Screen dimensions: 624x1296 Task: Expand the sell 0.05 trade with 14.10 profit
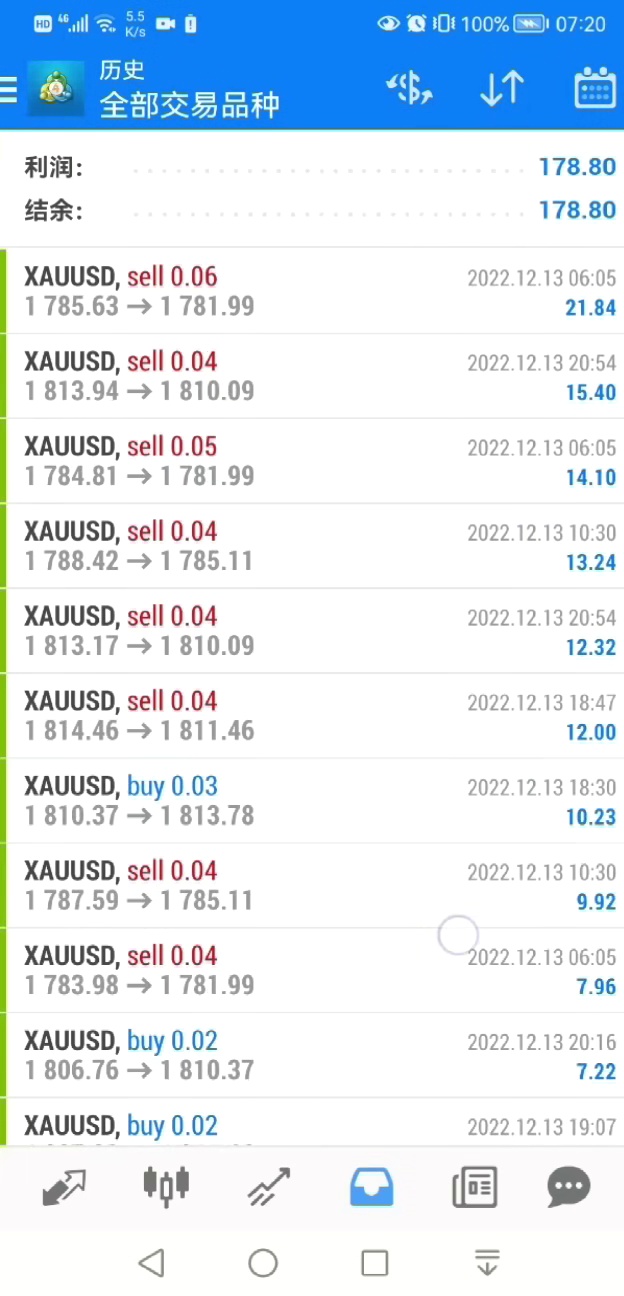click(x=312, y=462)
